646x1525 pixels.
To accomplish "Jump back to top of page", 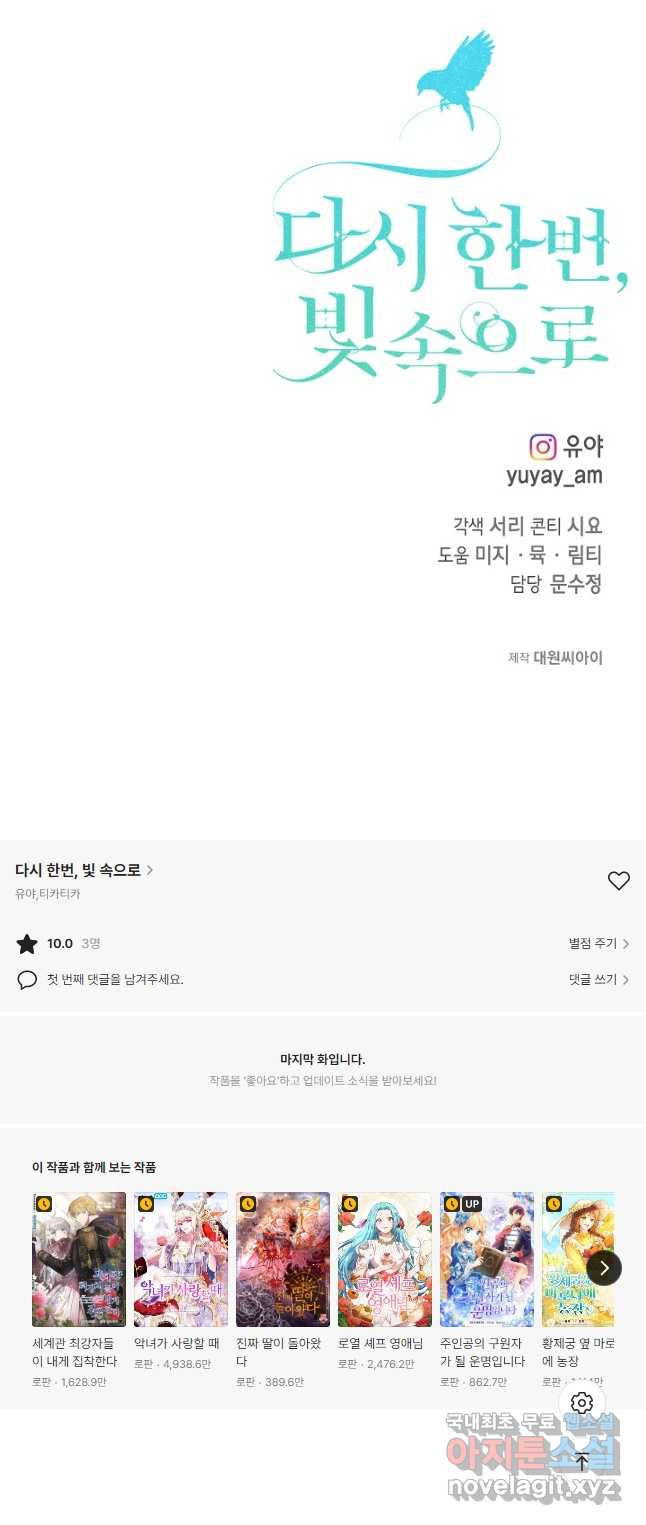I will click(x=582, y=1461).
